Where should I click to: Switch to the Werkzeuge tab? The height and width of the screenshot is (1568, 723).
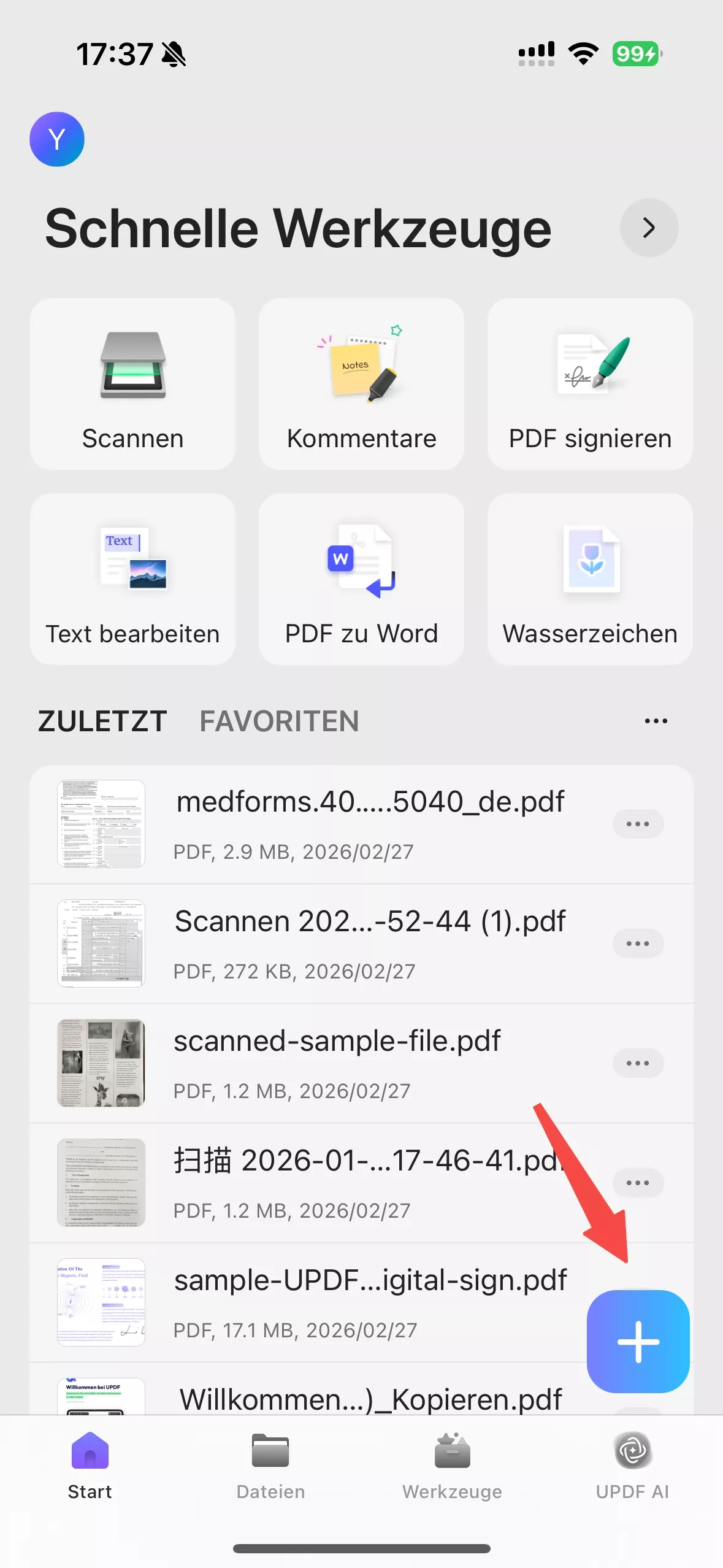(x=452, y=1465)
